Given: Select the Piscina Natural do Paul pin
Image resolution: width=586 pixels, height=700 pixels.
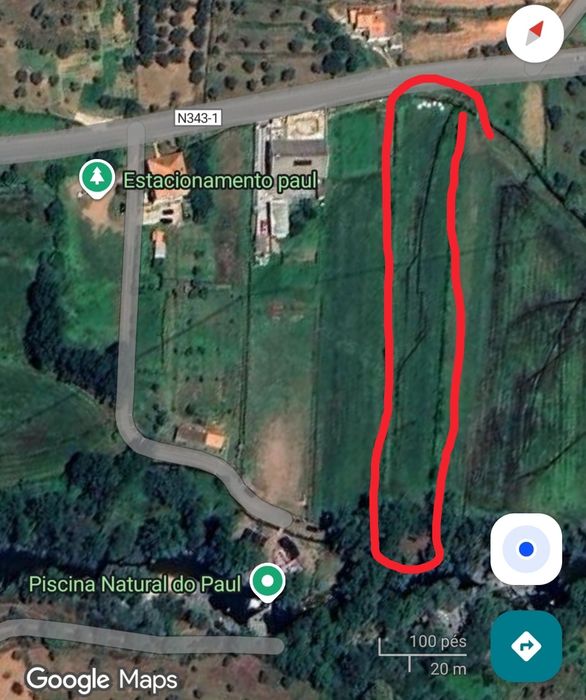Looking at the screenshot, I should 267,583.
